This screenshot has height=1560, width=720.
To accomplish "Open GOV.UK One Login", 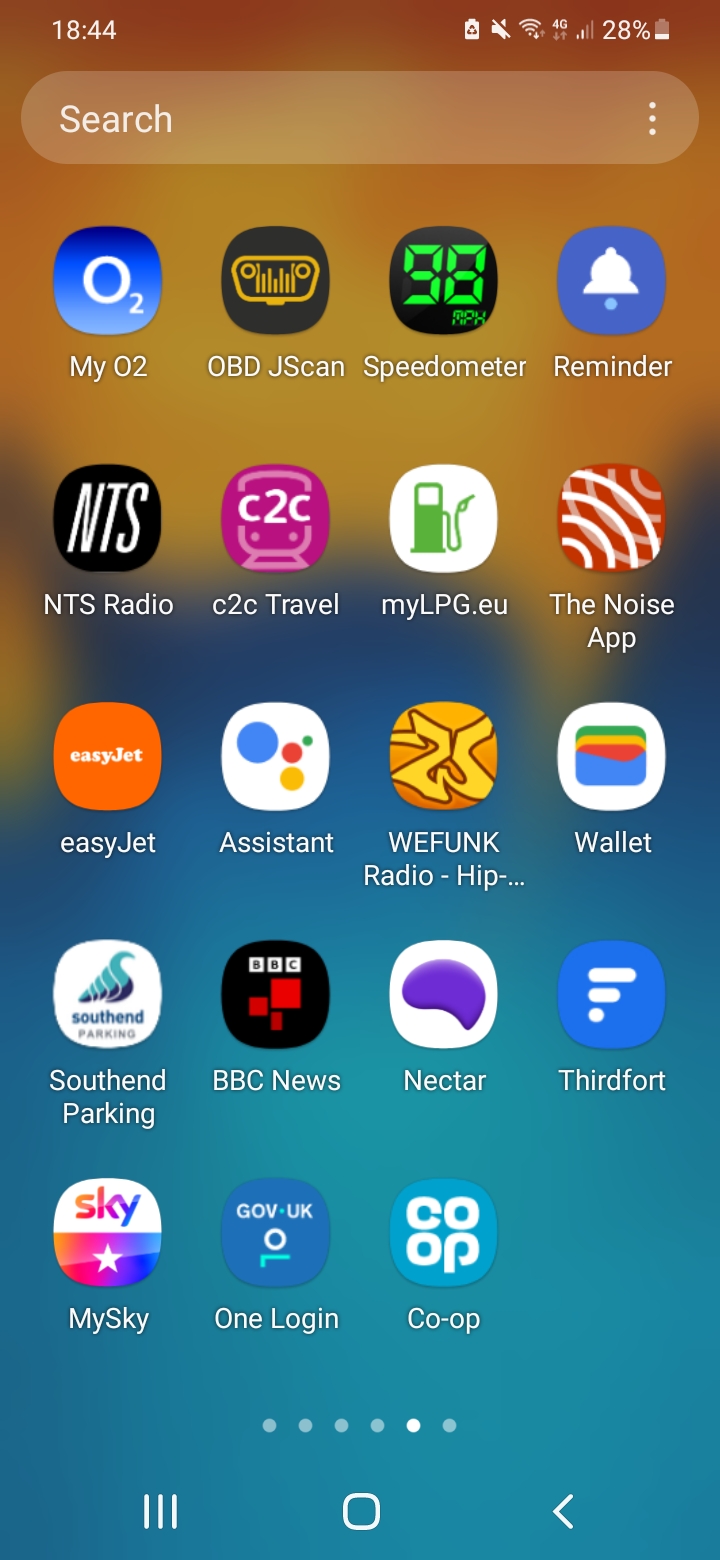I will pos(276,1232).
